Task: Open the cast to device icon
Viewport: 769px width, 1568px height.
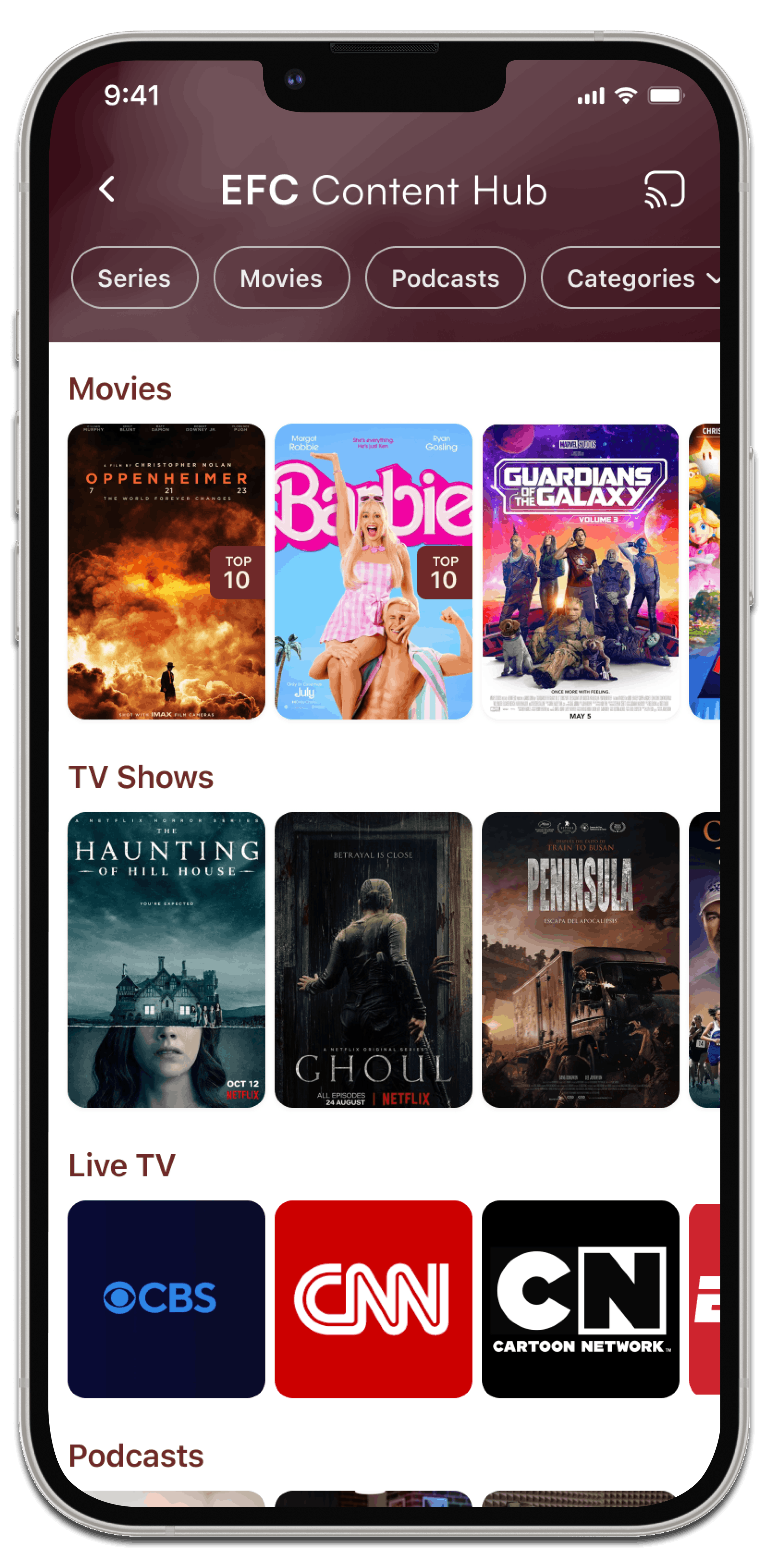Action: pos(664,189)
